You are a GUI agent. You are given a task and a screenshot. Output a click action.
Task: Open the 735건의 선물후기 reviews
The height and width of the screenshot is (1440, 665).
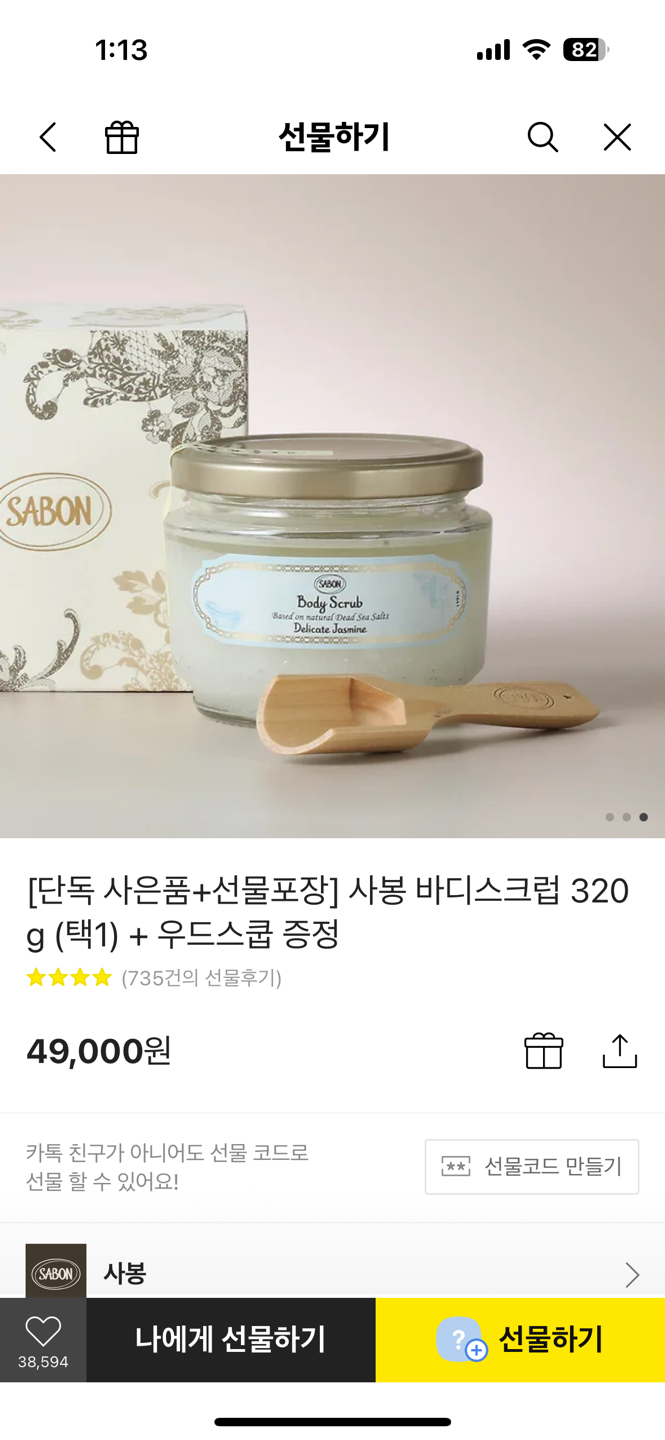click(x=201, y=978)
